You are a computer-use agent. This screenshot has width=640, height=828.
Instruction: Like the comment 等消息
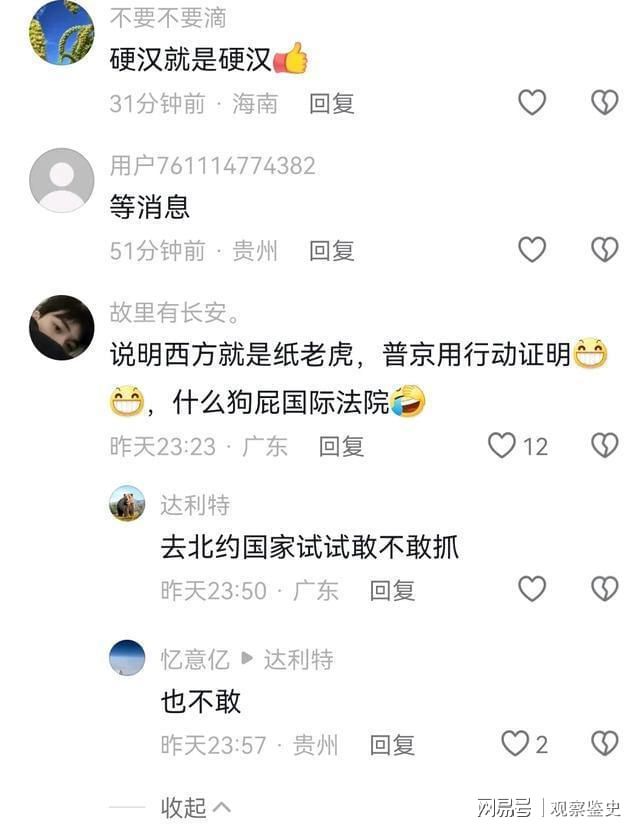click(532, 250)
